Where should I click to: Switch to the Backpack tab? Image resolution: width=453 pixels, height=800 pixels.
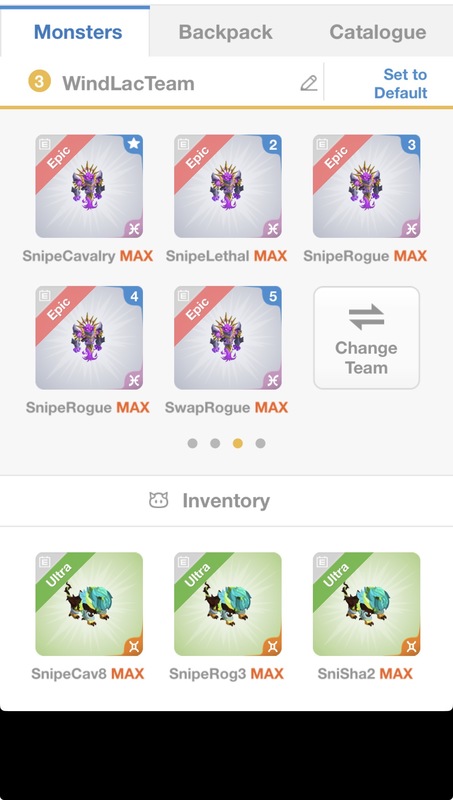(x=225, y=32)
